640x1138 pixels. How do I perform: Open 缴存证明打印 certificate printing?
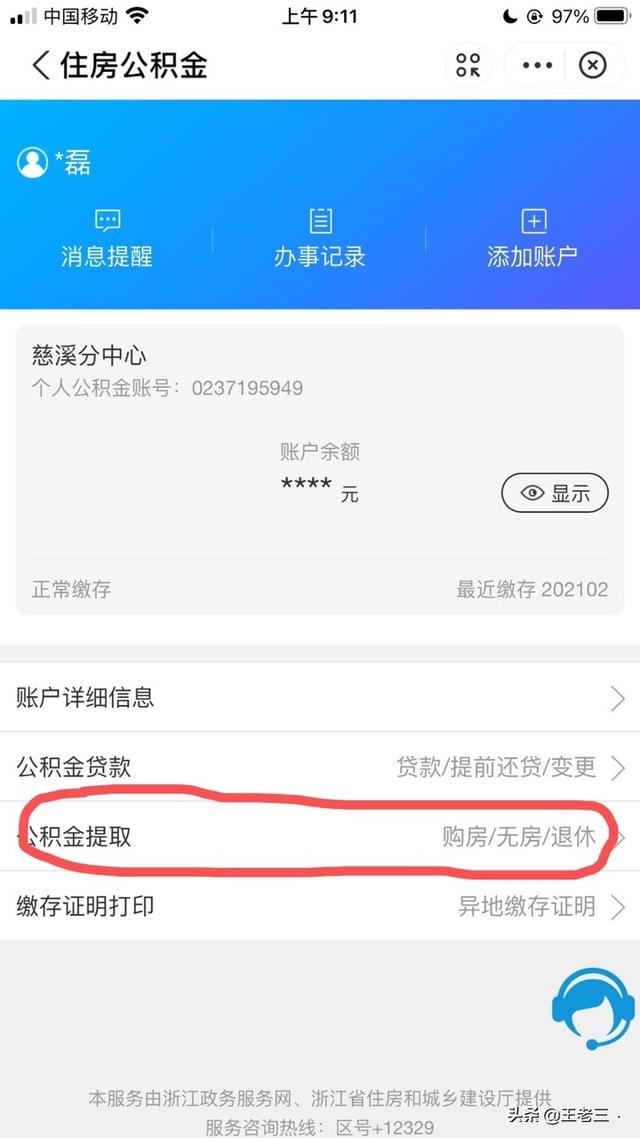[320, 907]
